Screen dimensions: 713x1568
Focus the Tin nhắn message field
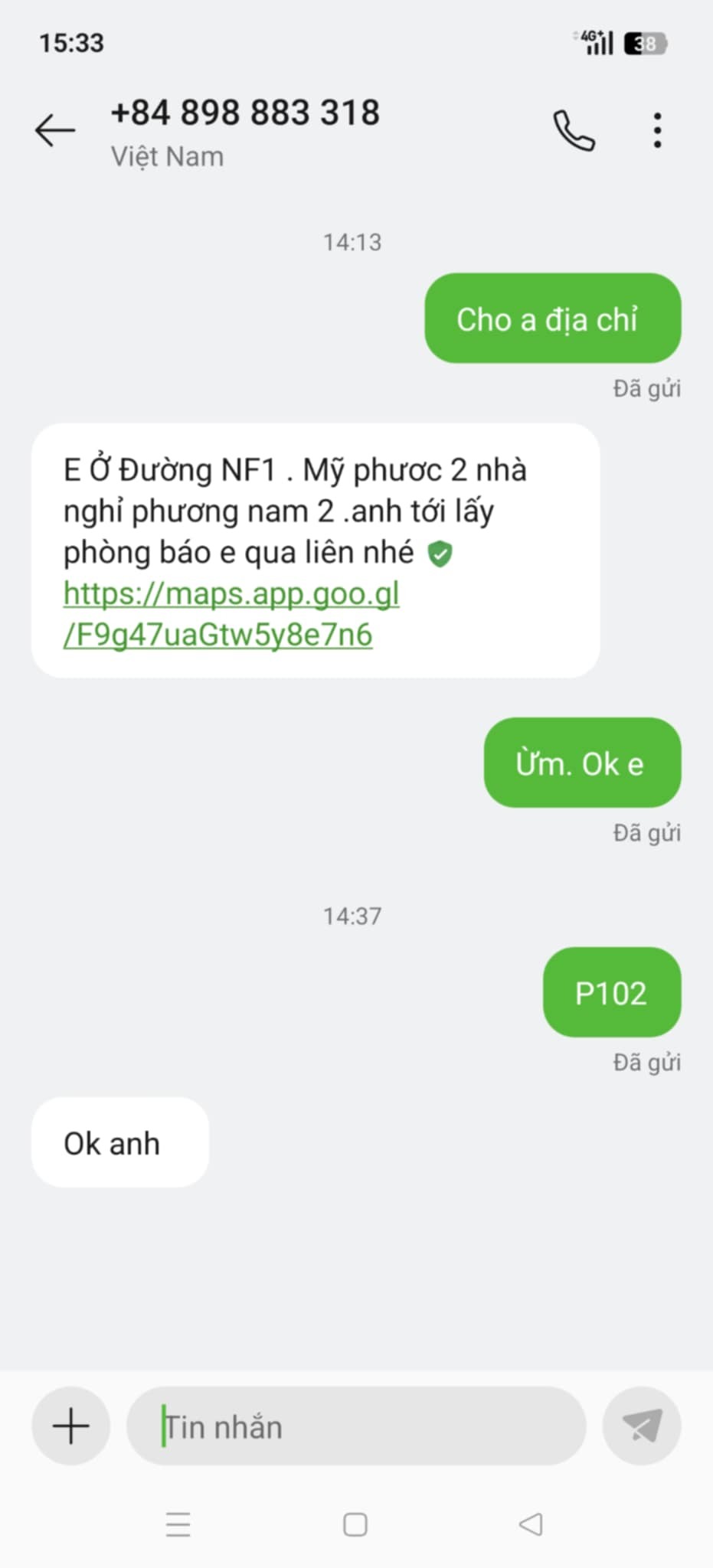356,1426
